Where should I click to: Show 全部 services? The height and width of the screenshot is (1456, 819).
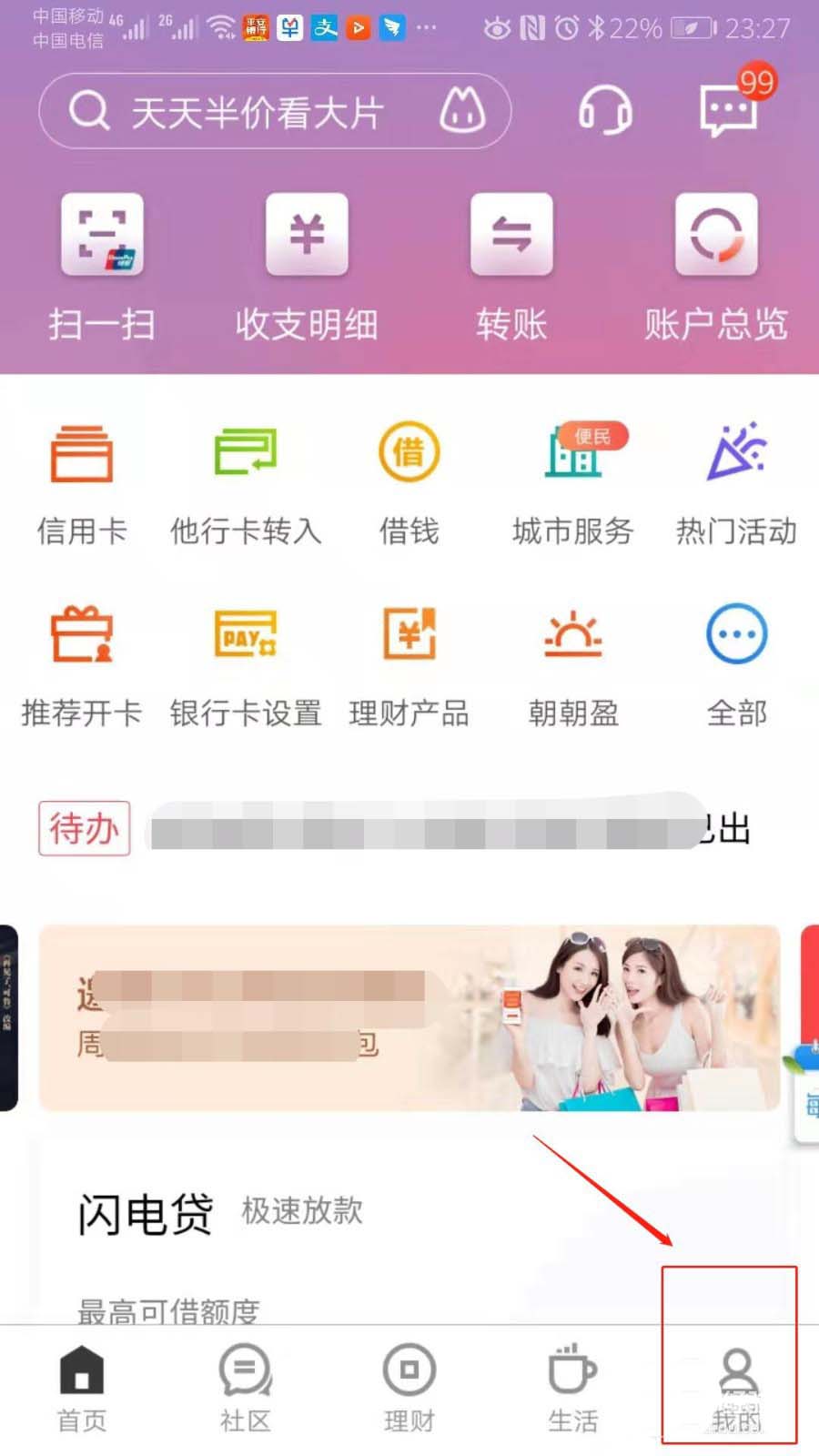pyautogui.click(x=736, y=664)
